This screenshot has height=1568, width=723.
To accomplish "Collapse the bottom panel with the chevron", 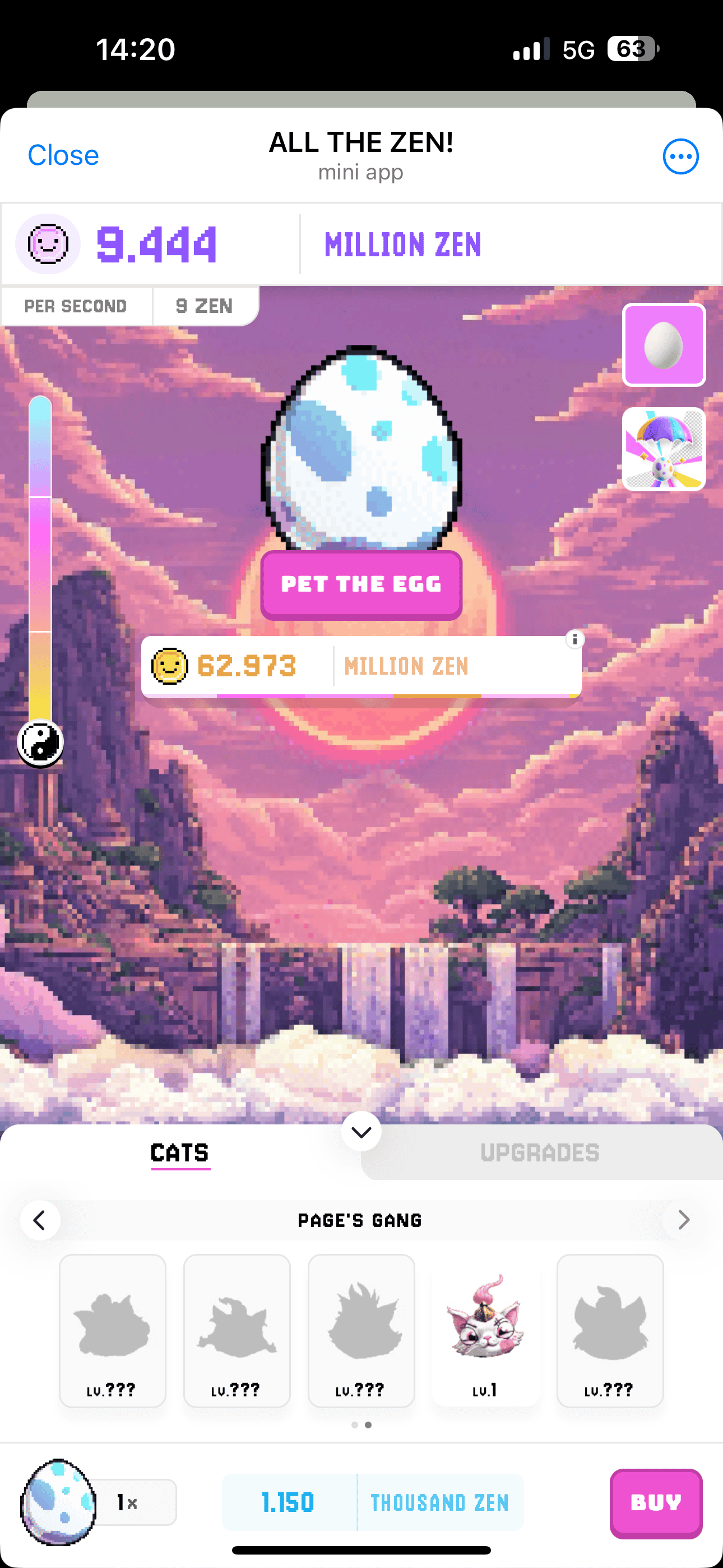I will (361, 1132).
